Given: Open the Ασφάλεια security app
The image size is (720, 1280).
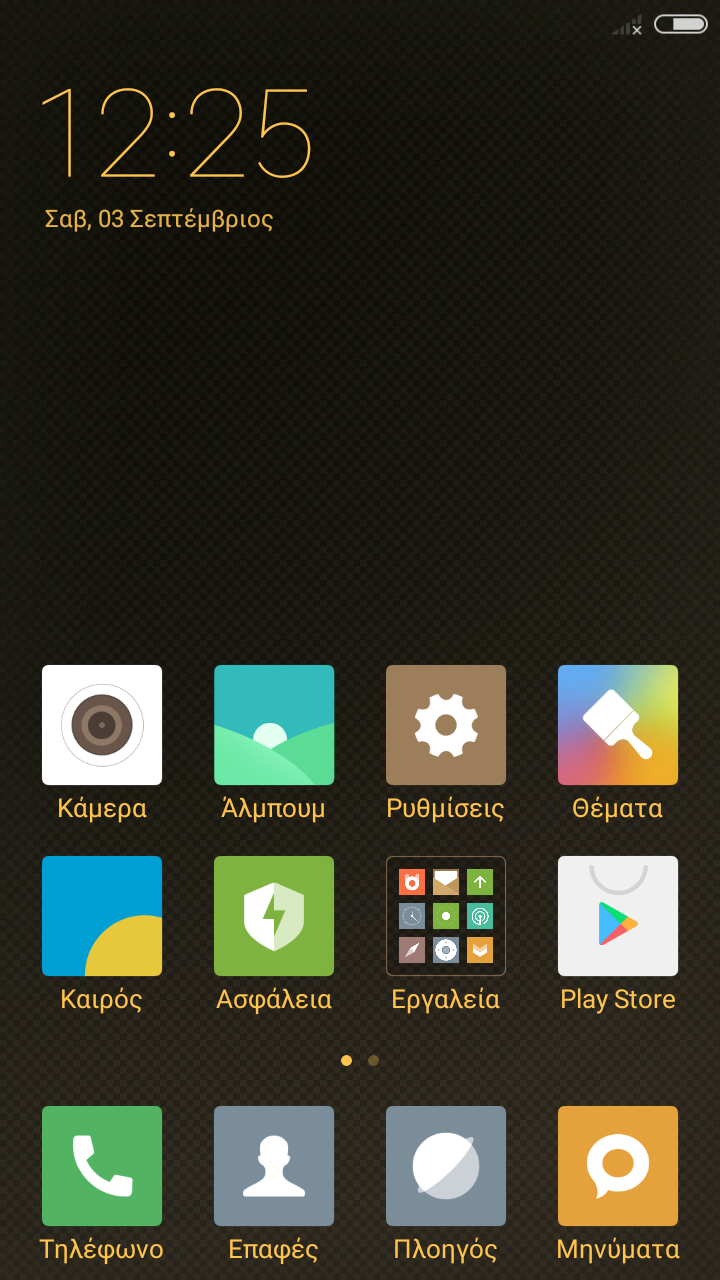Looking at the screenshot, I should click(x=274, y=916).
